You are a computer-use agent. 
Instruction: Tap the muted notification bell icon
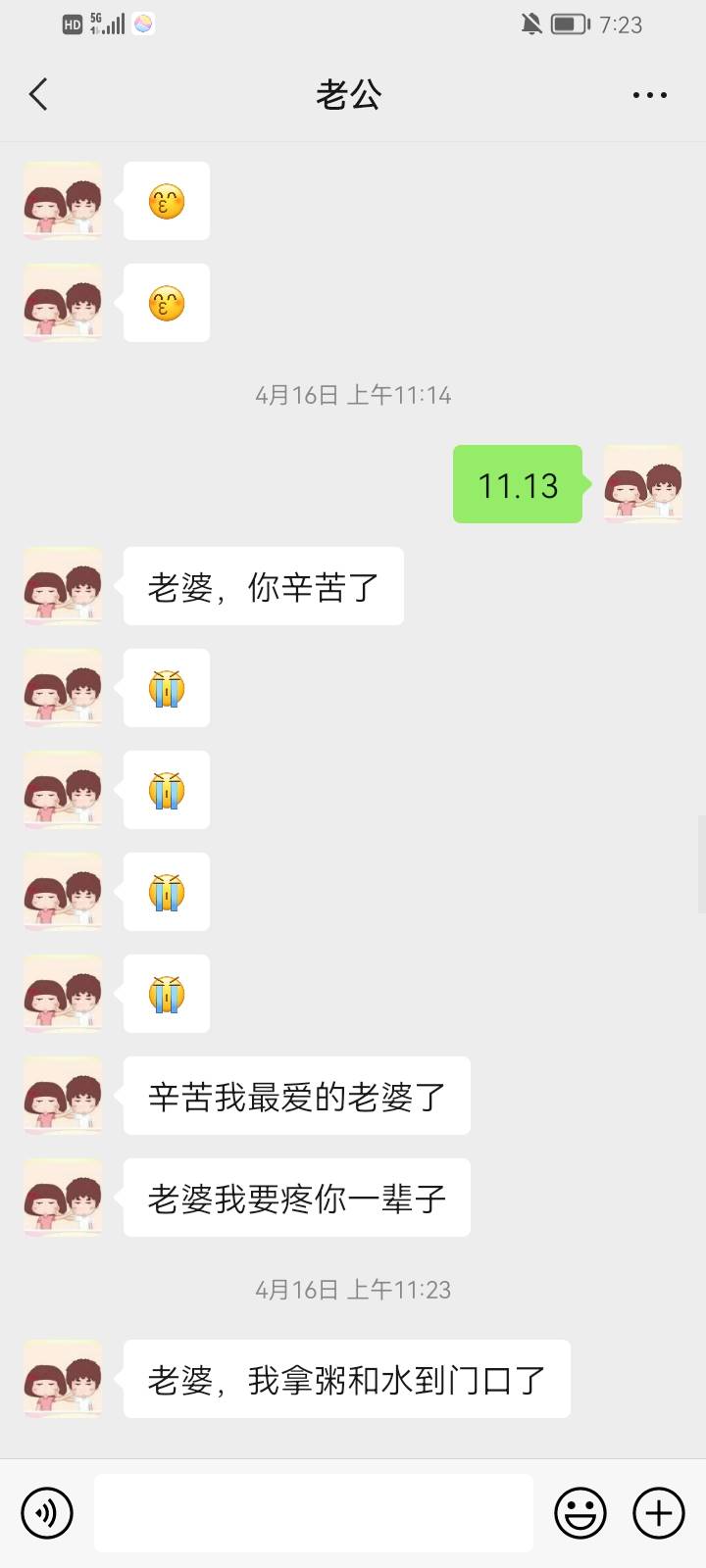tap(529, 24)
